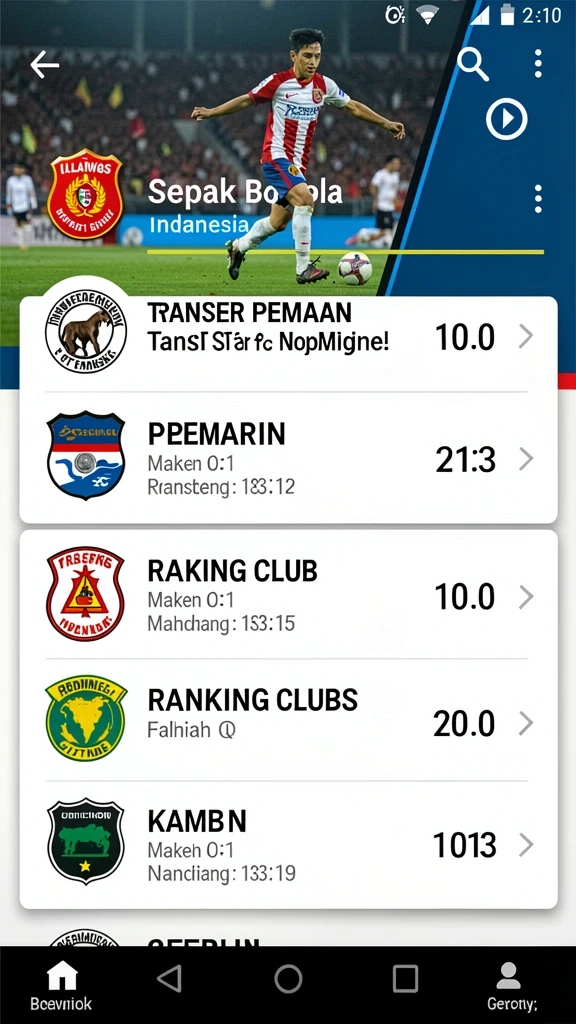Viewport: 576px width, 1024px height.
Task: Open the RAKING CLUB row
Action: pyautogui.click(x=288, y=596)
